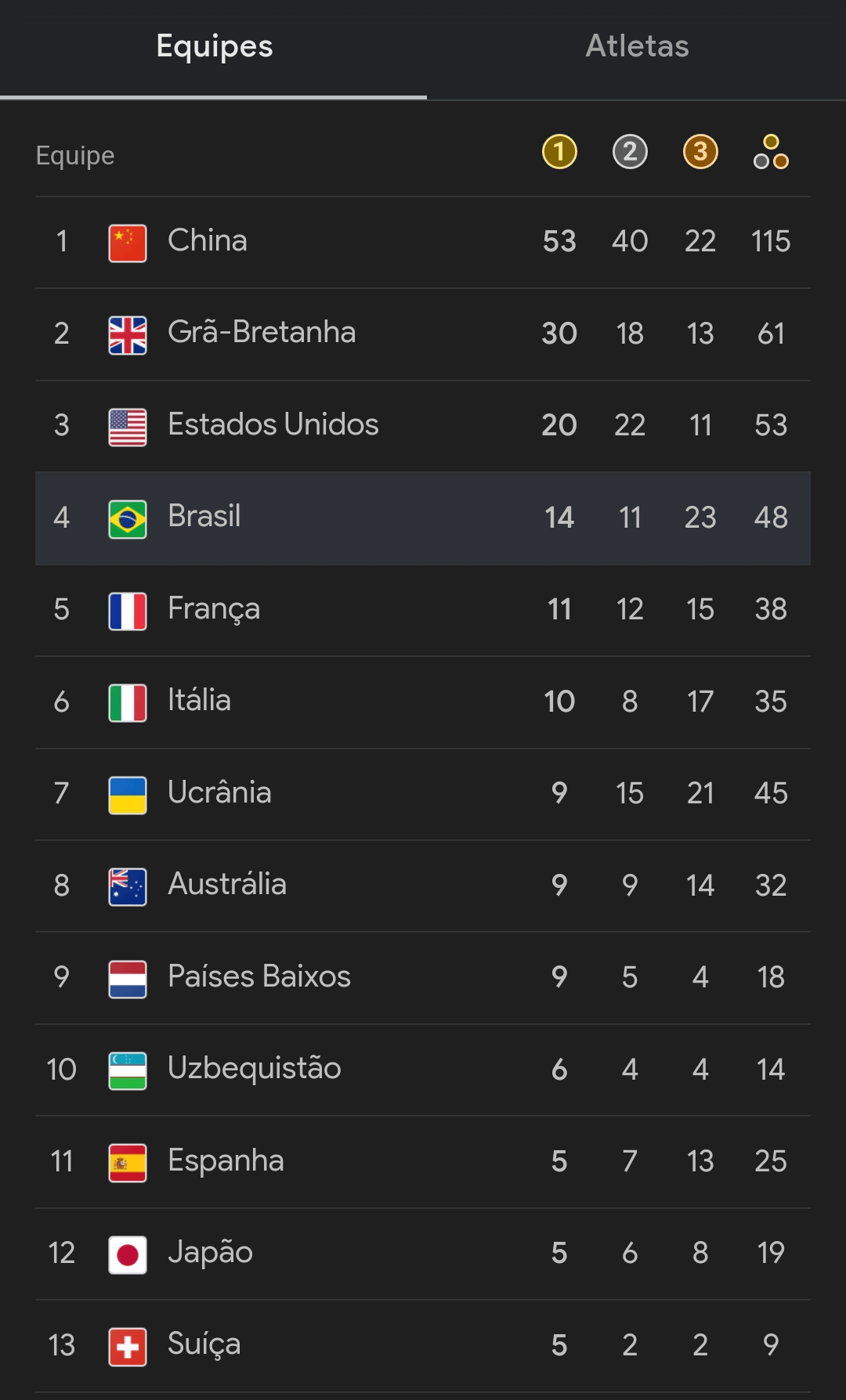View Espanha's medal details
The height and width of the screenshot is (1400, 846).
click(x=423, y=1162)
